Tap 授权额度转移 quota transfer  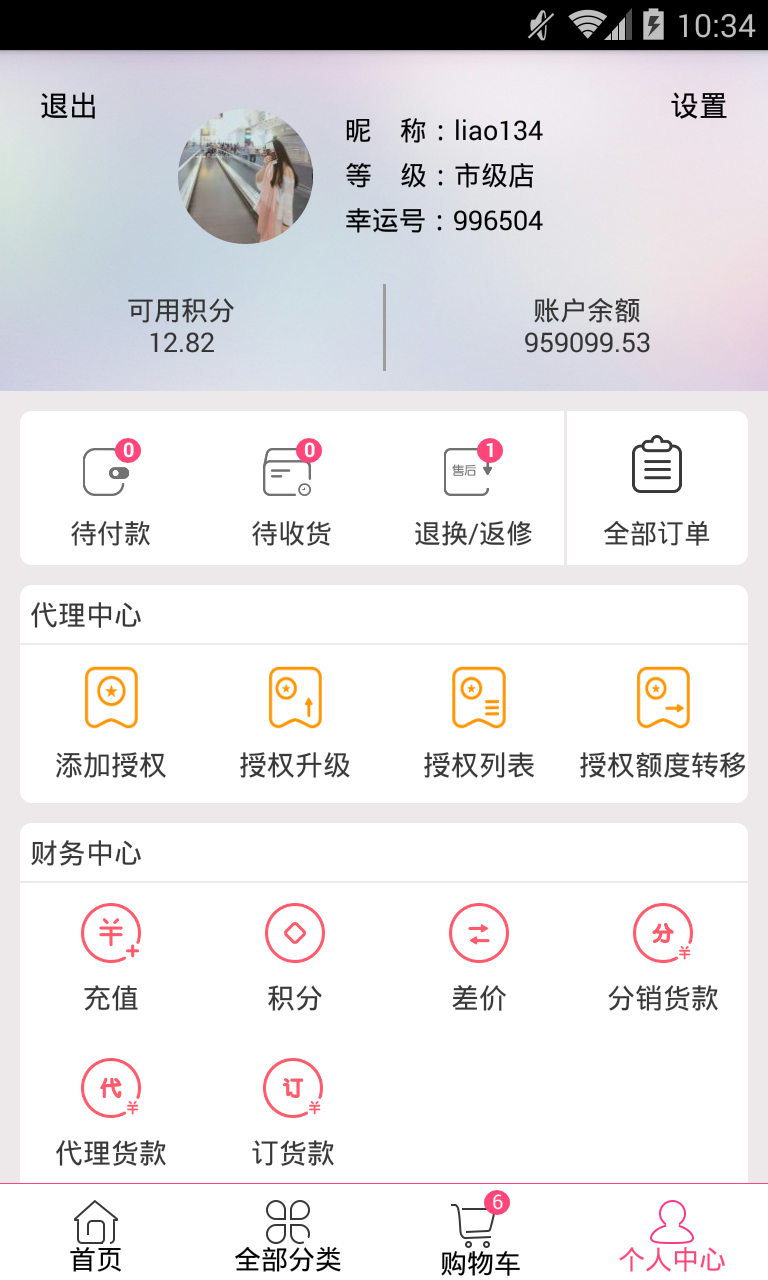click(x=663, y=724)
